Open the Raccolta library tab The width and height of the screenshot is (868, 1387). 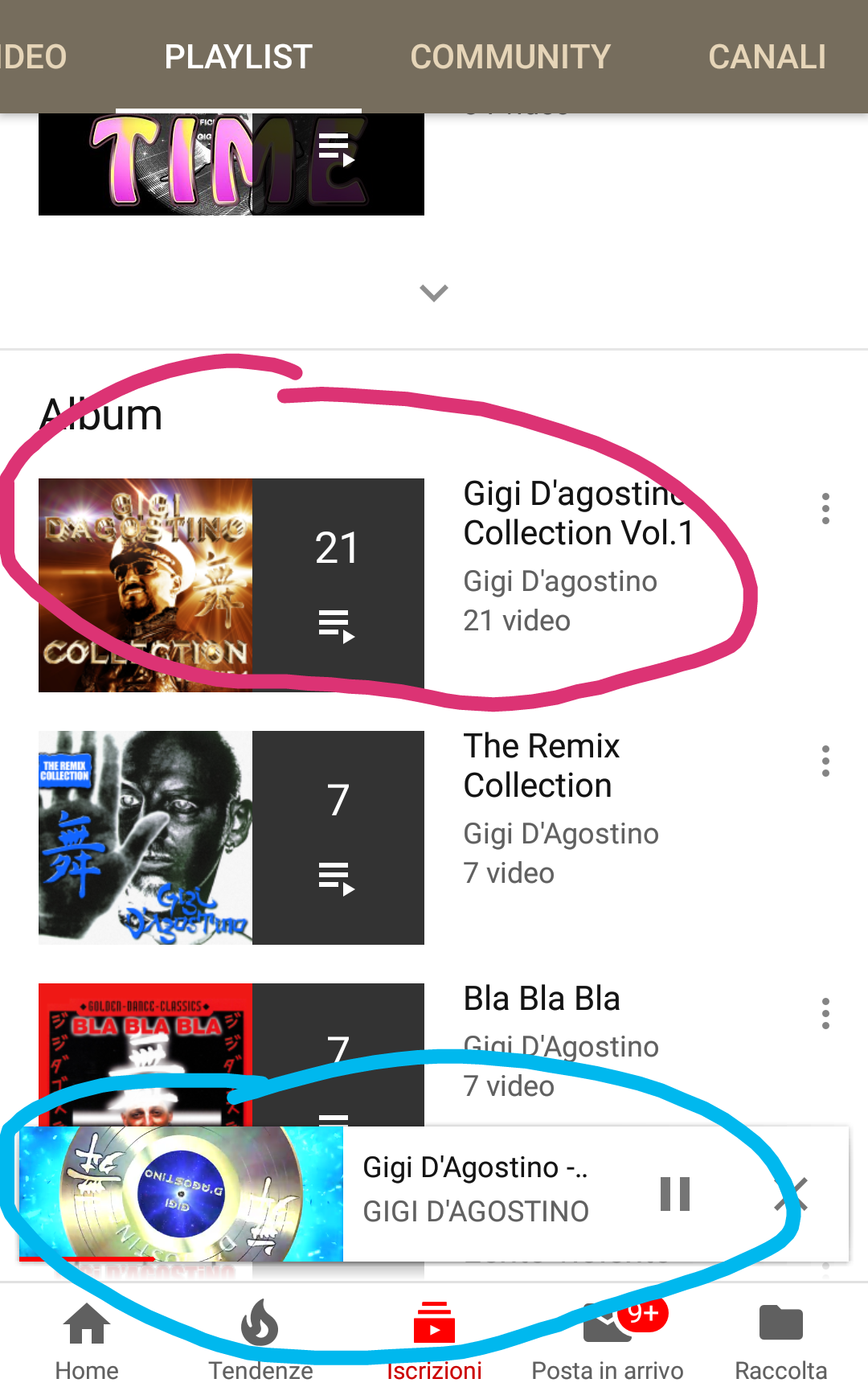tap(780, 1339)
